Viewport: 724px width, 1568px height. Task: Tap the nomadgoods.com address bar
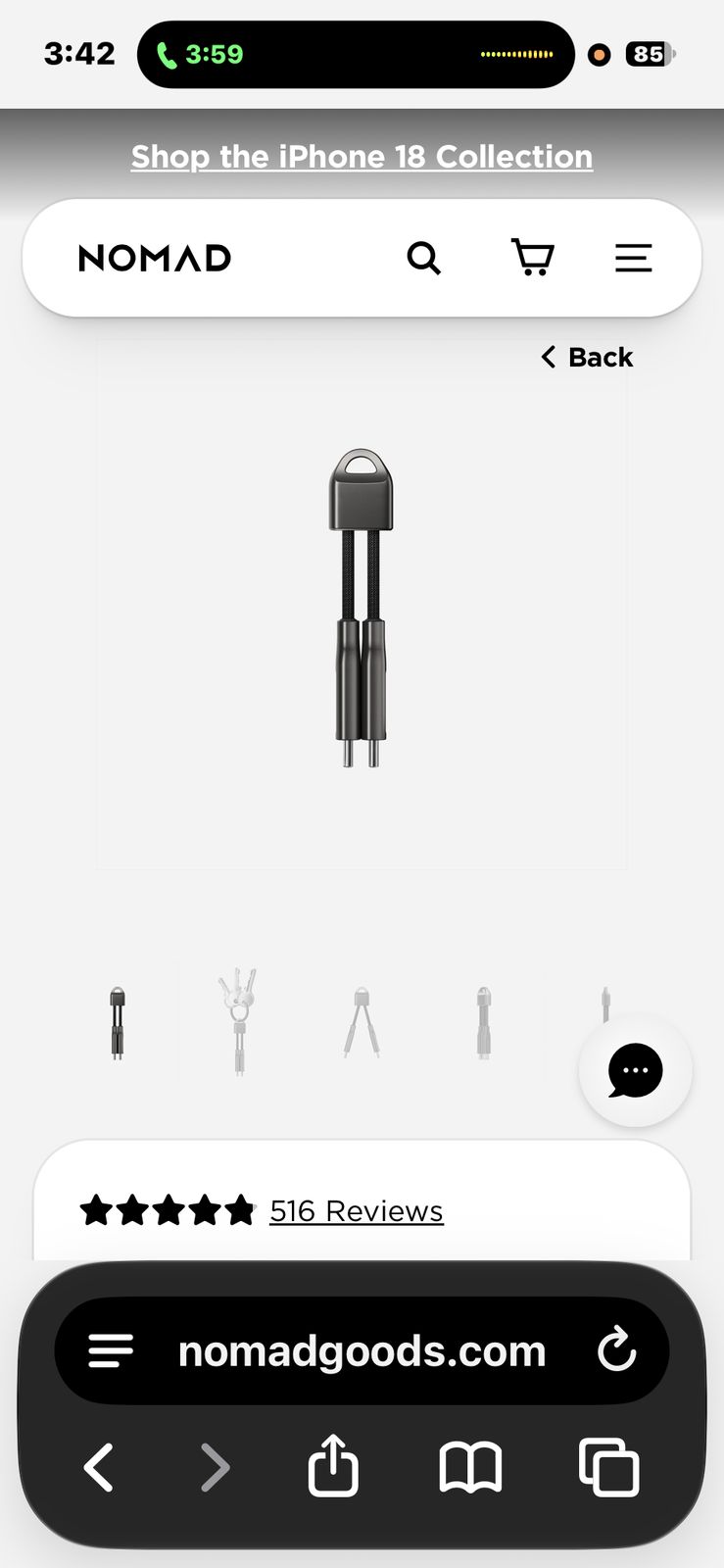click(x=362, y=1351)
